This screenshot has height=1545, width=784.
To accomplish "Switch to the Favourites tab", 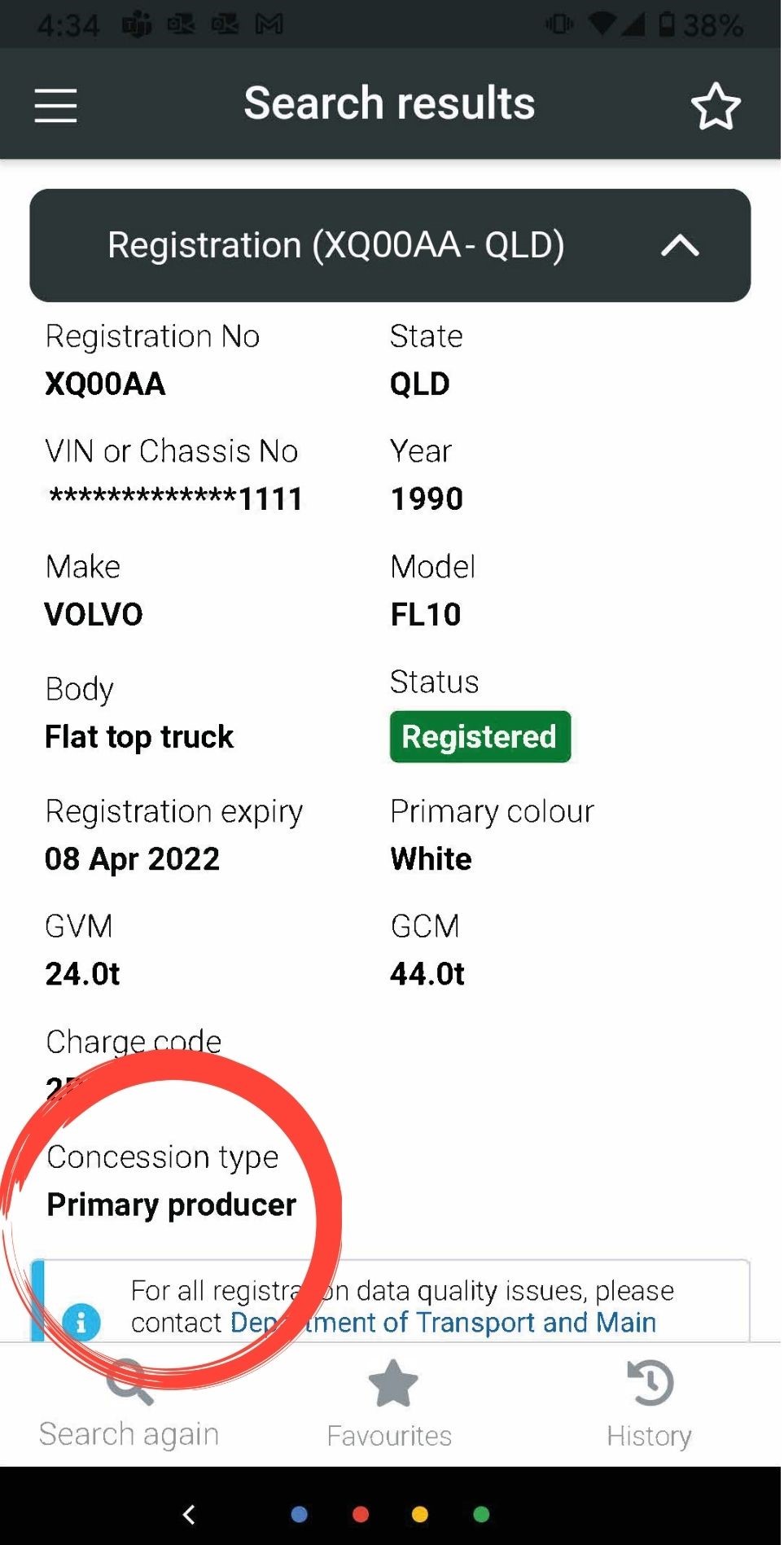I will 390,1406.
